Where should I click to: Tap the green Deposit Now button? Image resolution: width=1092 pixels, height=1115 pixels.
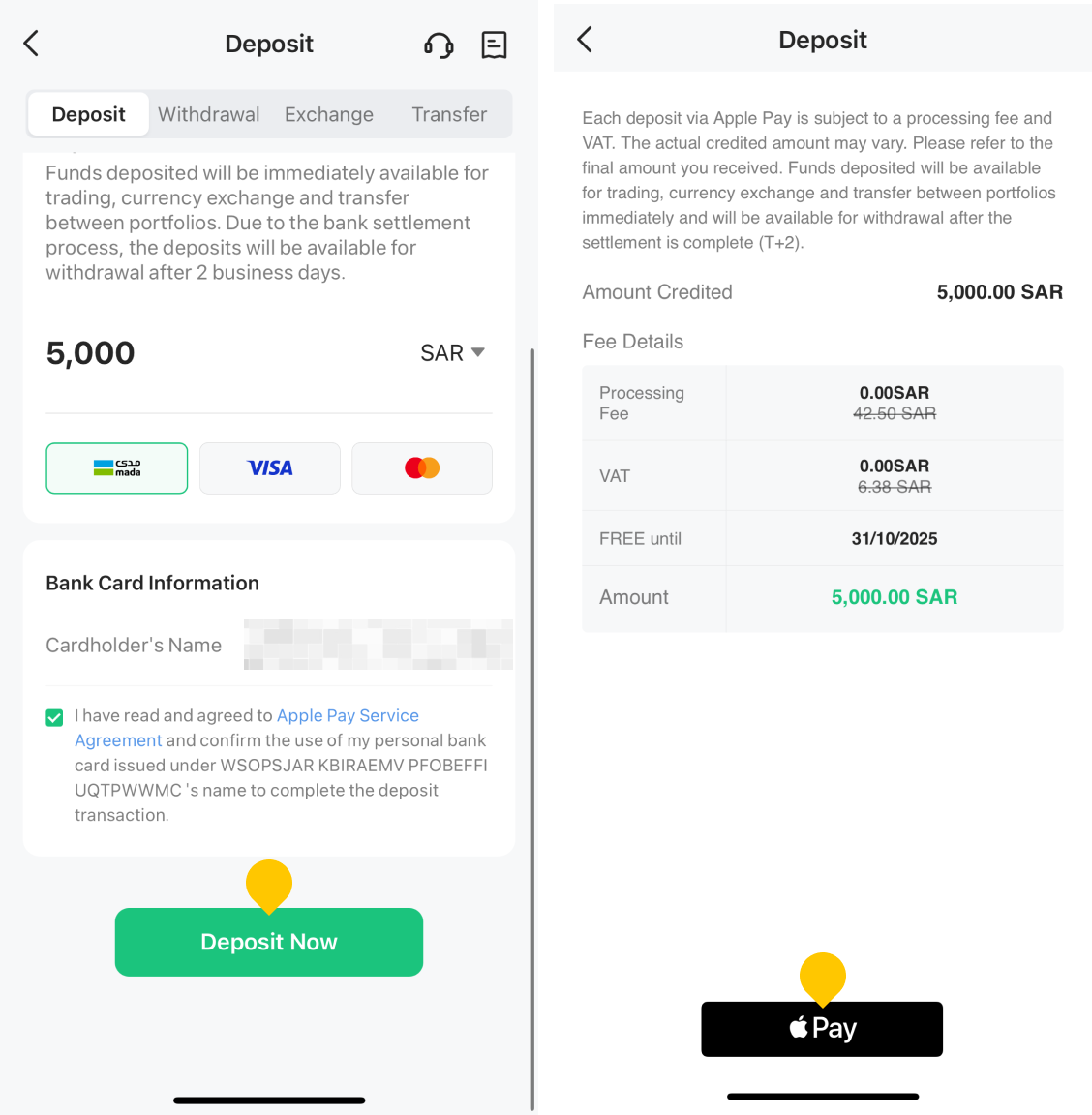269,942
